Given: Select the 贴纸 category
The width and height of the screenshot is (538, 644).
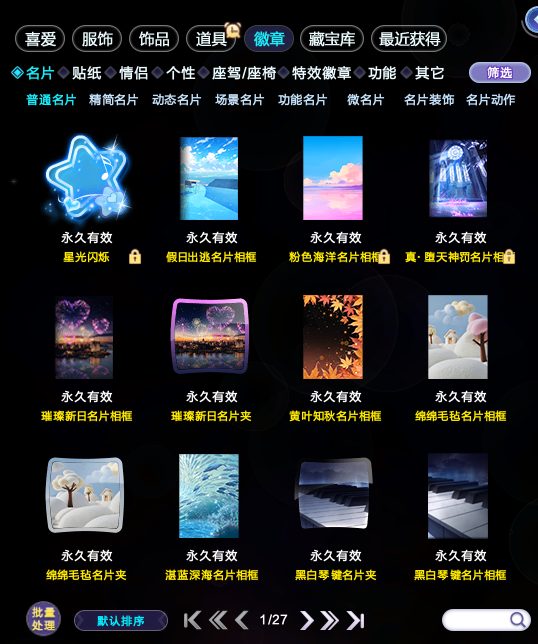Looking at the screenshot, I should click(x=87, y=73).
